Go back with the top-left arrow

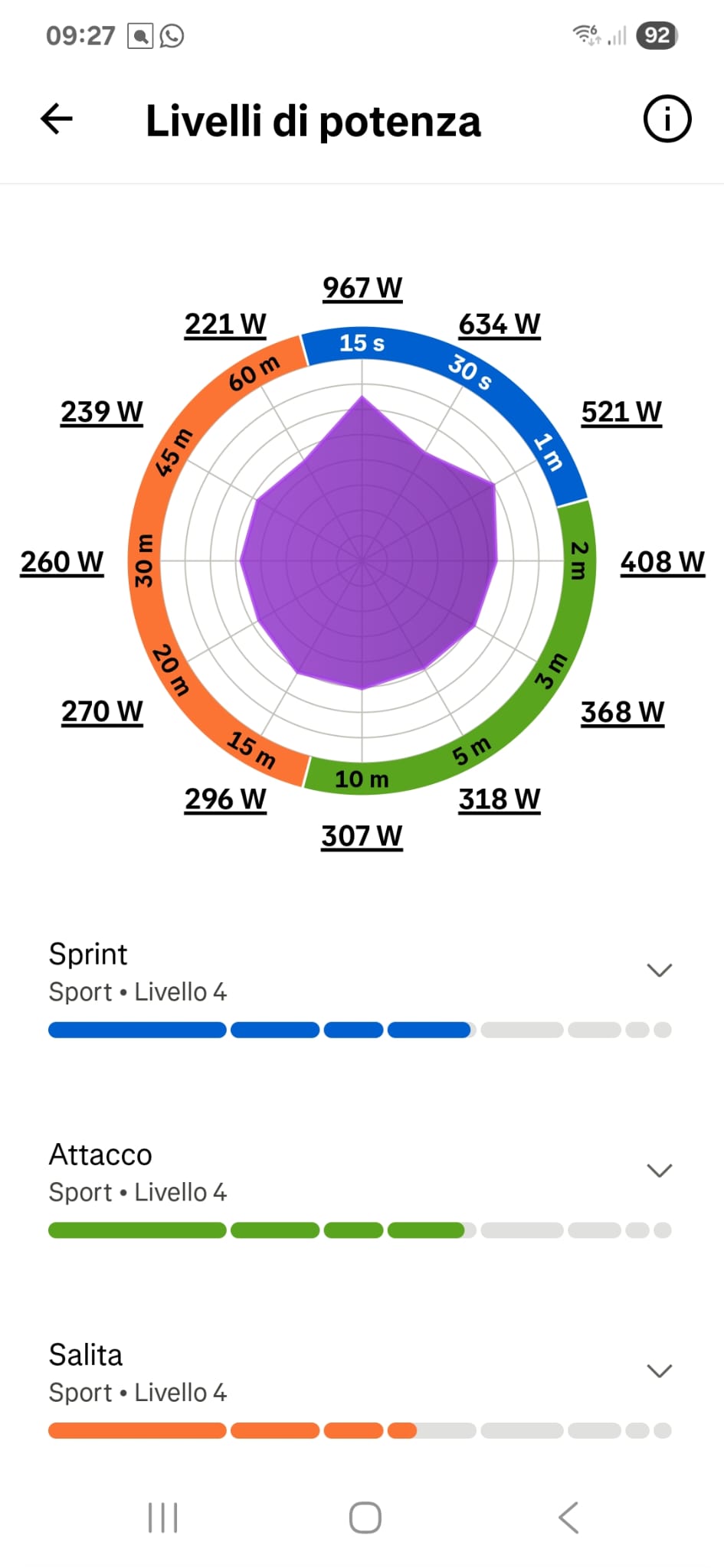(57, 119)
